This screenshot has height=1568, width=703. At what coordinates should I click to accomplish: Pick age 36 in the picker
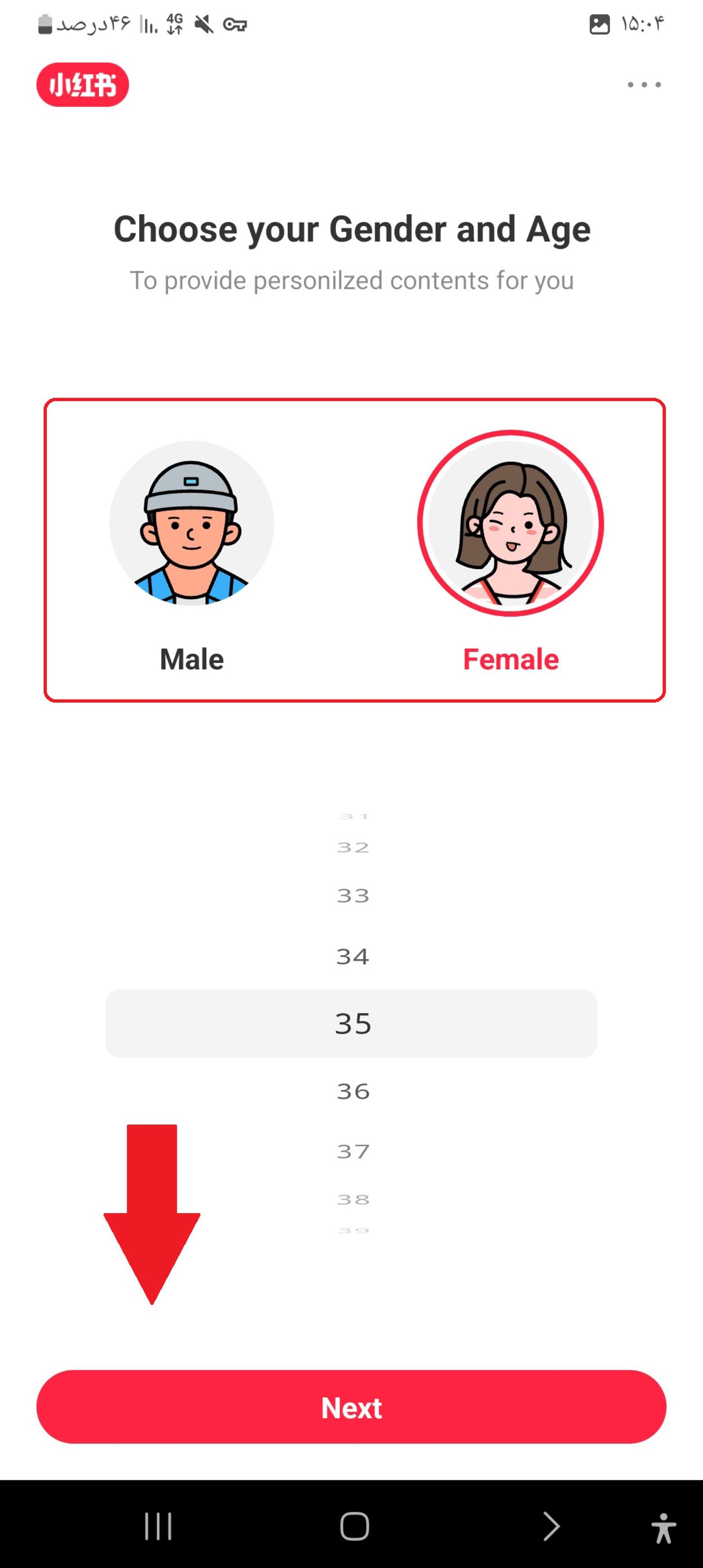[x=353, y=1091]
